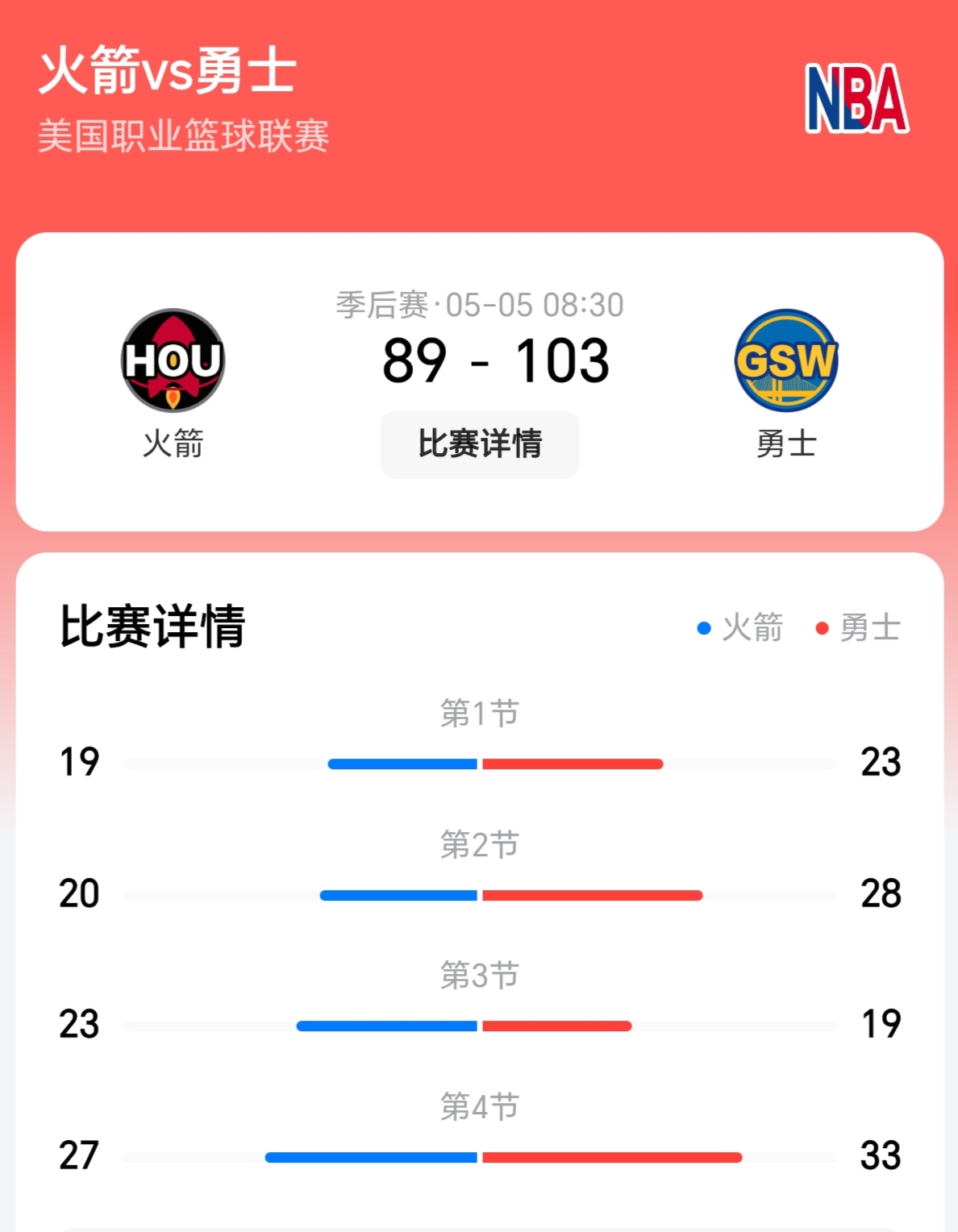Expand the 第2节 quarter row
Screen dimensions: 958x1232
tap(479, 843)
